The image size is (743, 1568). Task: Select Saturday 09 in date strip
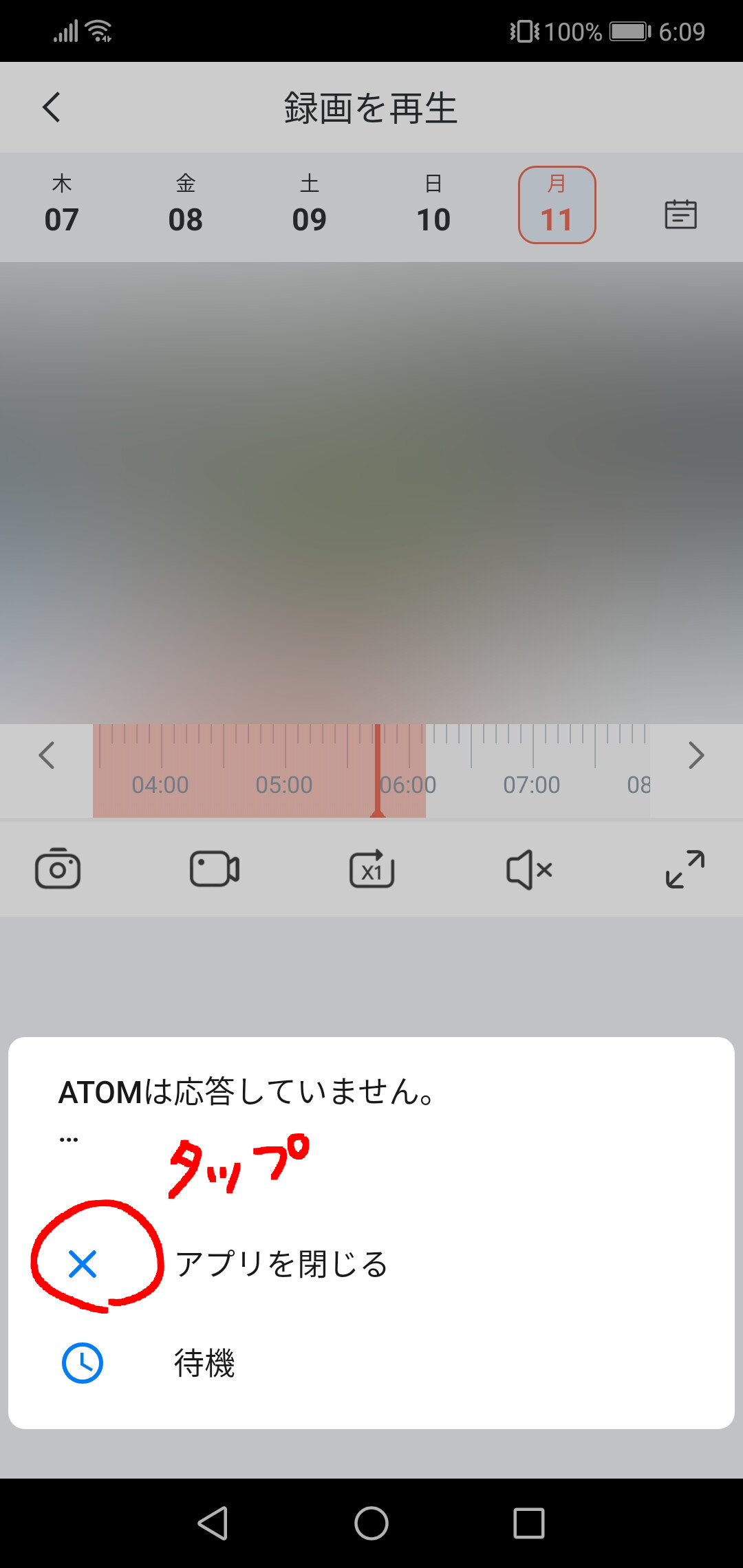coord(310,206)
